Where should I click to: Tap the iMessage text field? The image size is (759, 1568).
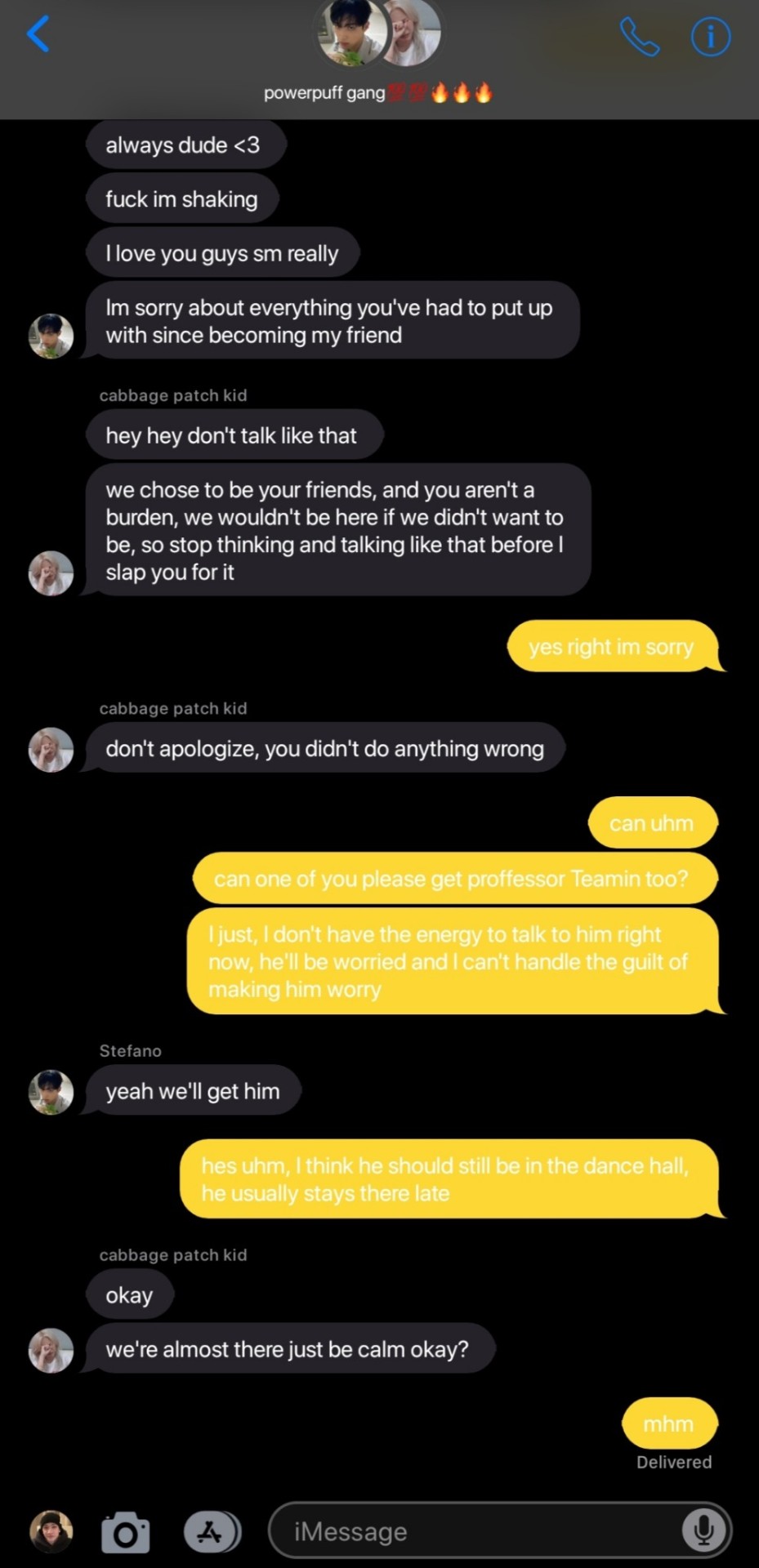coord(482,1532)
